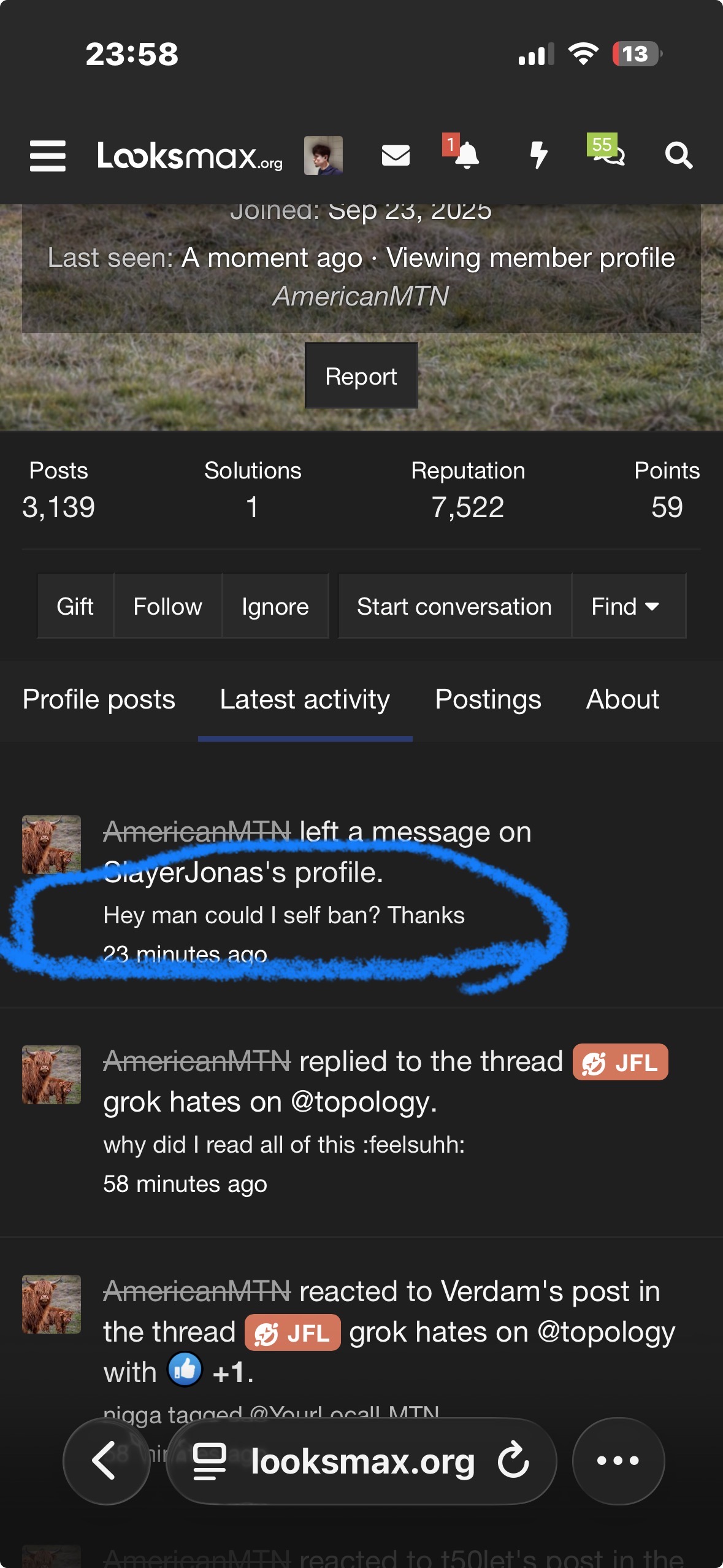Open the alerts bell
This screenshot has height=1568, width=723.
[466, 156]
